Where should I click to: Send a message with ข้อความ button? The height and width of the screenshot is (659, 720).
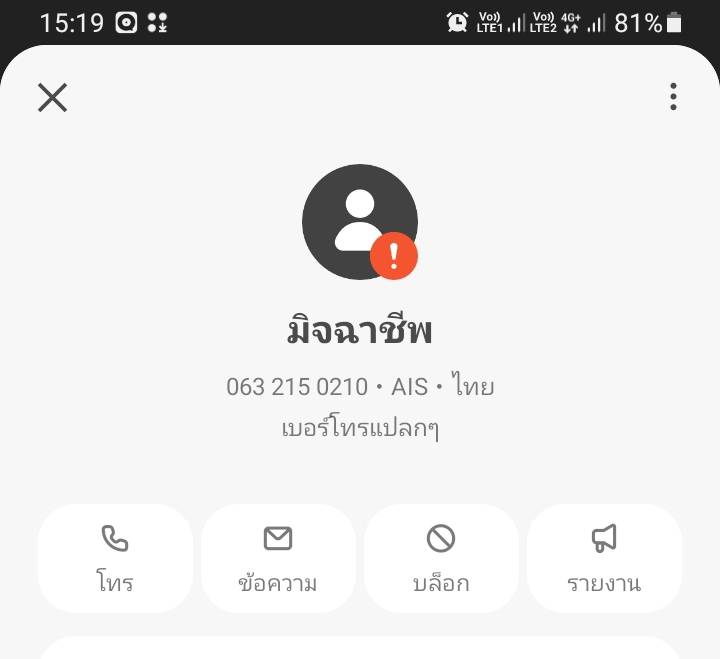278,558
